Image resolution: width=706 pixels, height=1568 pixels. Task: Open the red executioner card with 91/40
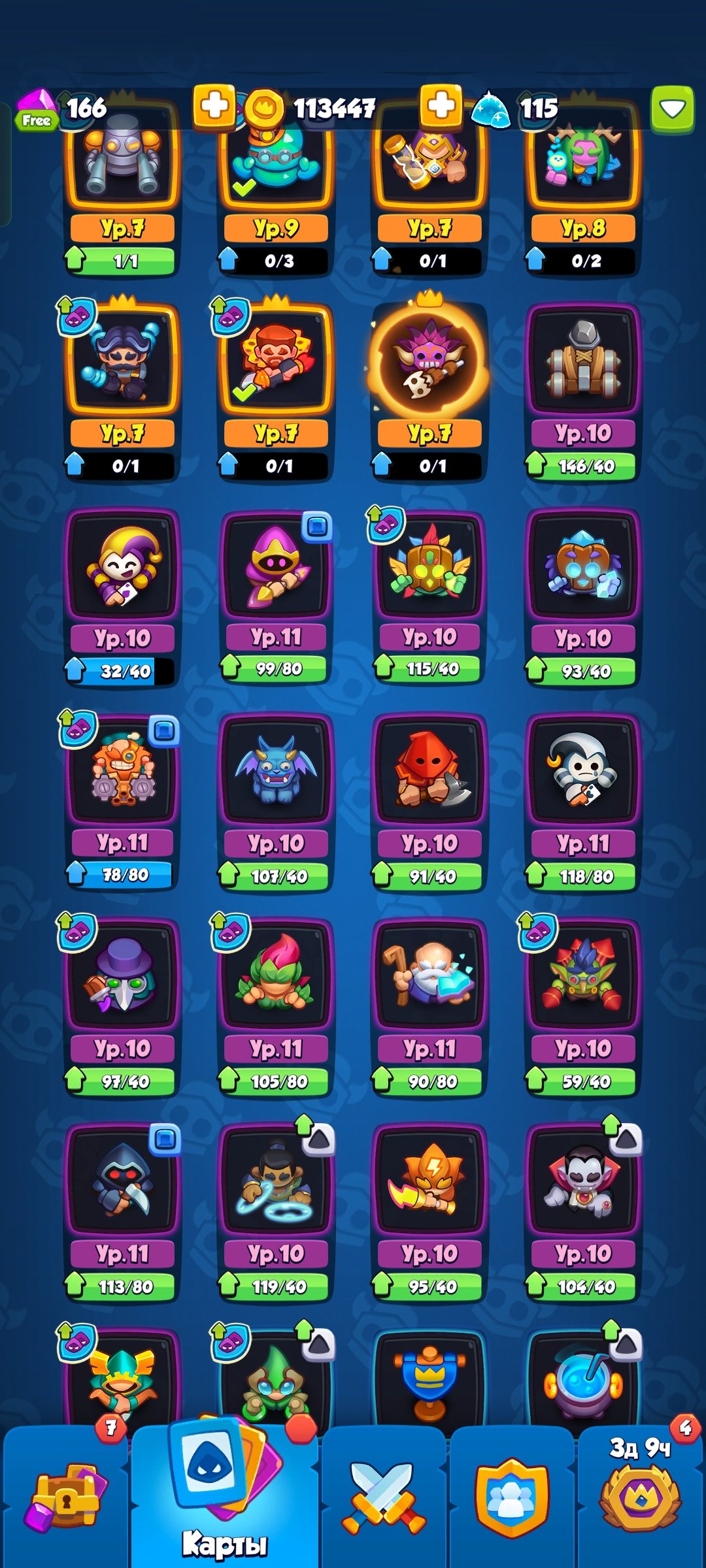pos(429,803)
